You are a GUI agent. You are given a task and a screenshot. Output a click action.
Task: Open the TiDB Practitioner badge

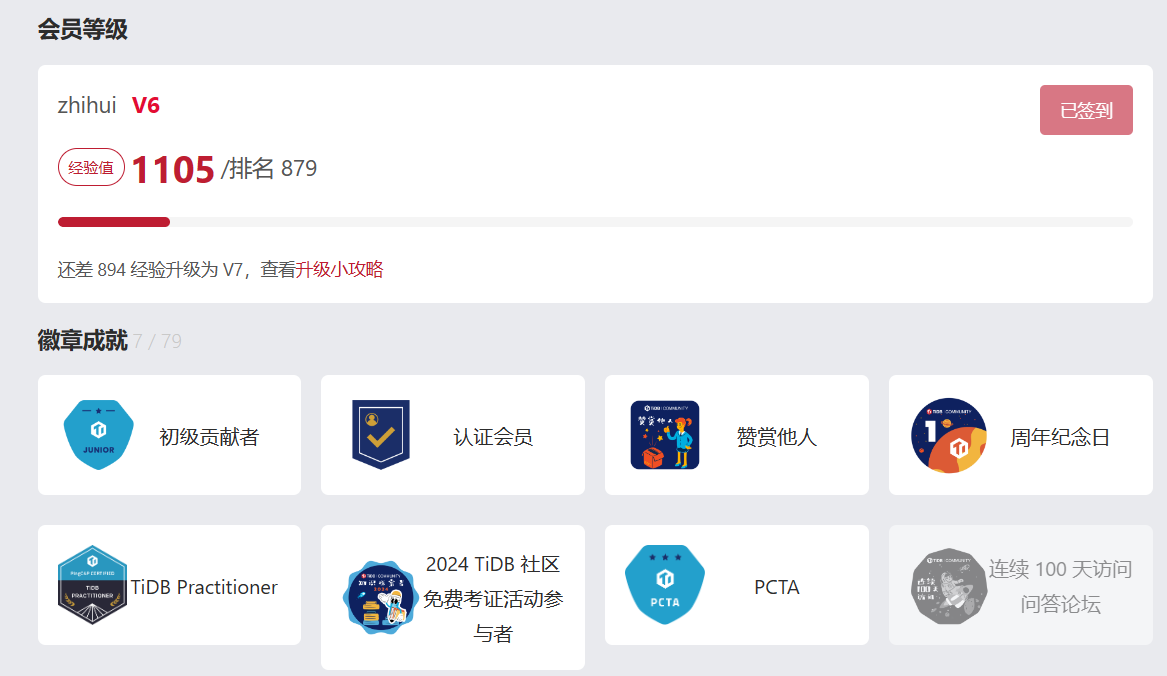click(x=169, y=586)
